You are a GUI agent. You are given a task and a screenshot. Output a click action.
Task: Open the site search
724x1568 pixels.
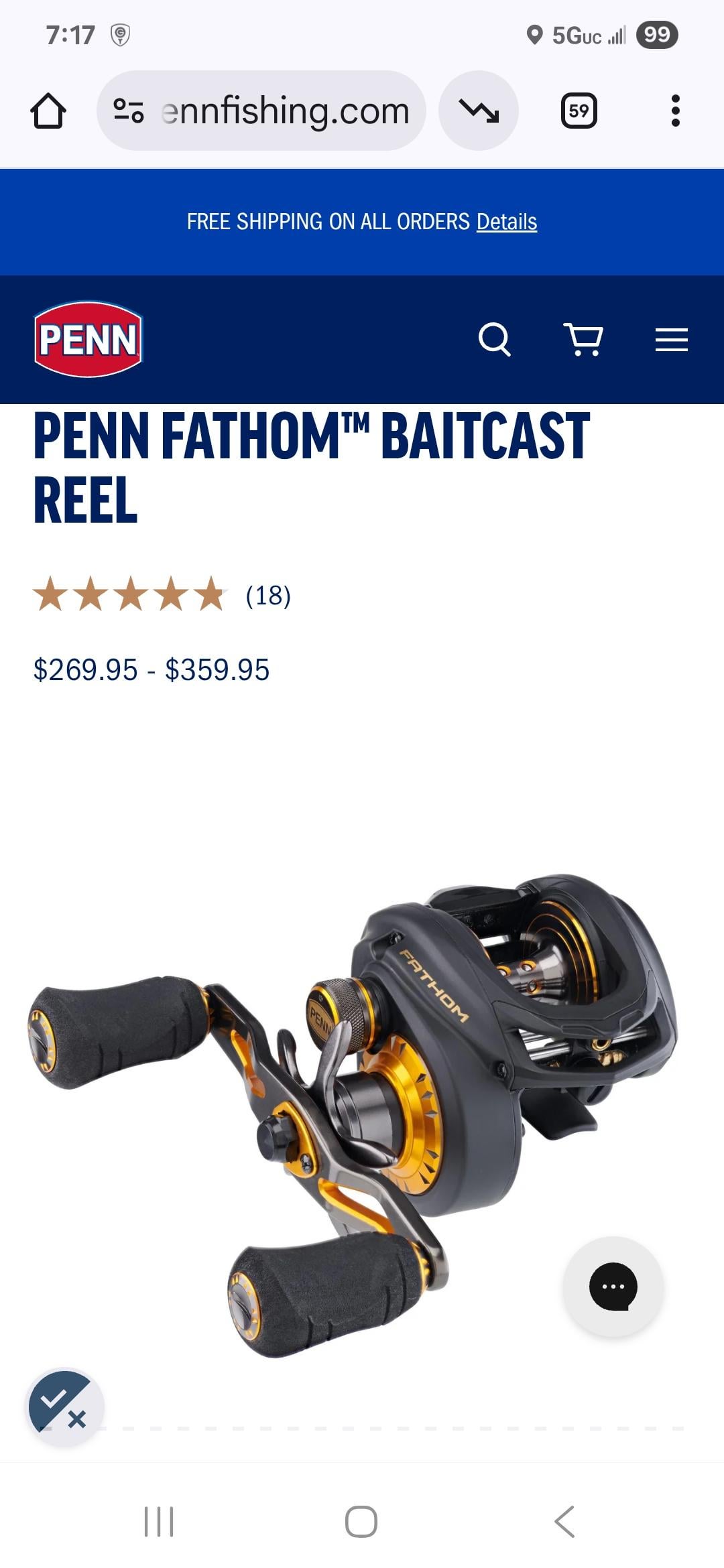pyautogui.click(x=494, y=340)
